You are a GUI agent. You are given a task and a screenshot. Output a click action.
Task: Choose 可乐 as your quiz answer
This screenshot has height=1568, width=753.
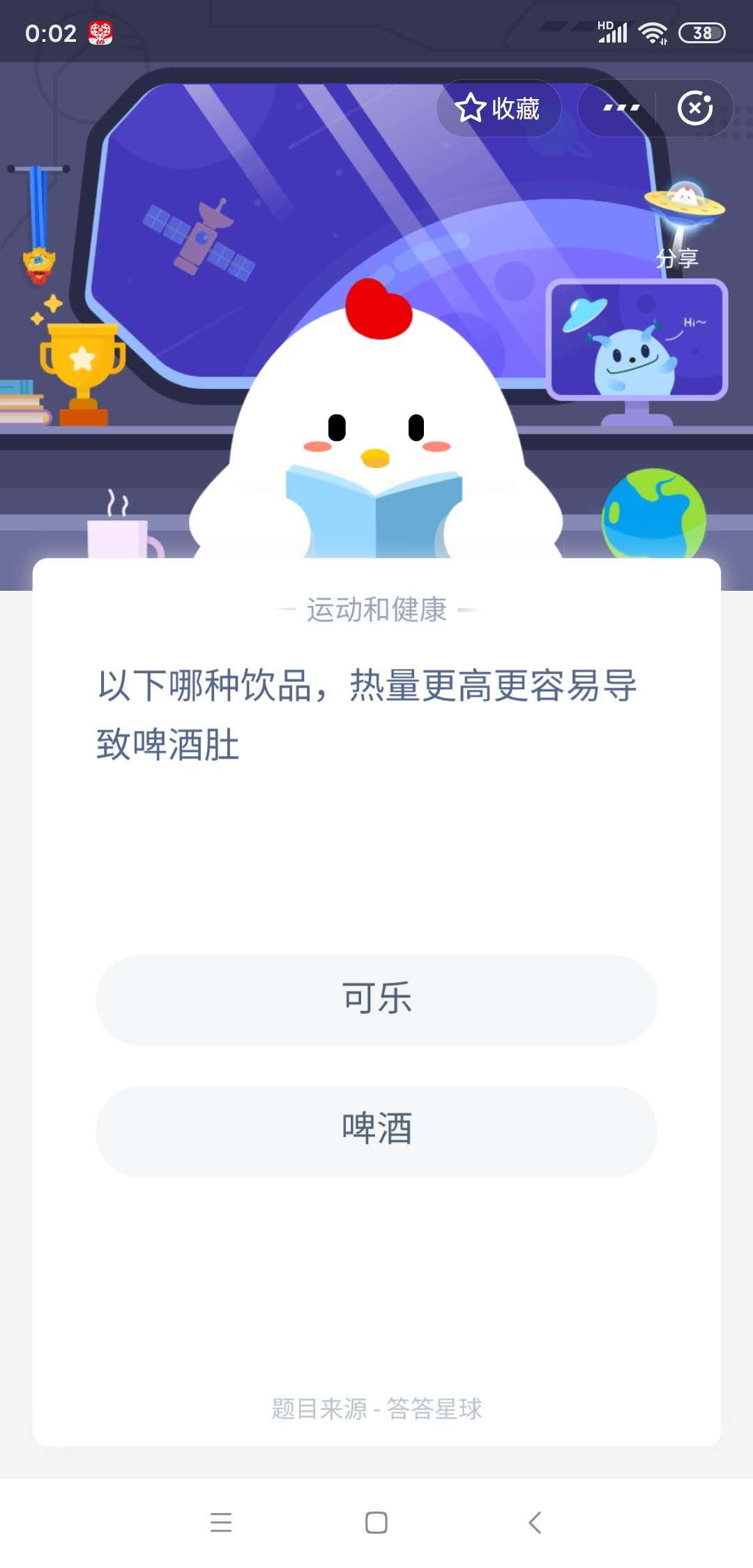click(376, 999)
